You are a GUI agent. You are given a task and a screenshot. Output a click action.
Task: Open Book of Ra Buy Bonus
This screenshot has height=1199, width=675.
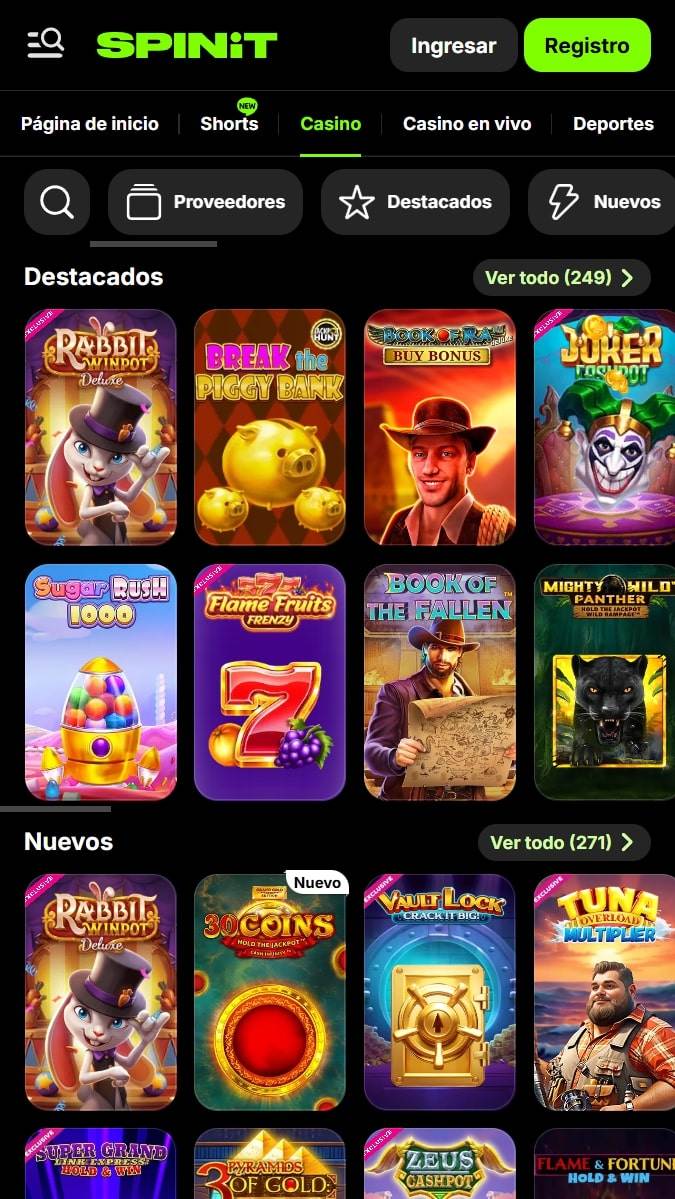tap(440, 427)
